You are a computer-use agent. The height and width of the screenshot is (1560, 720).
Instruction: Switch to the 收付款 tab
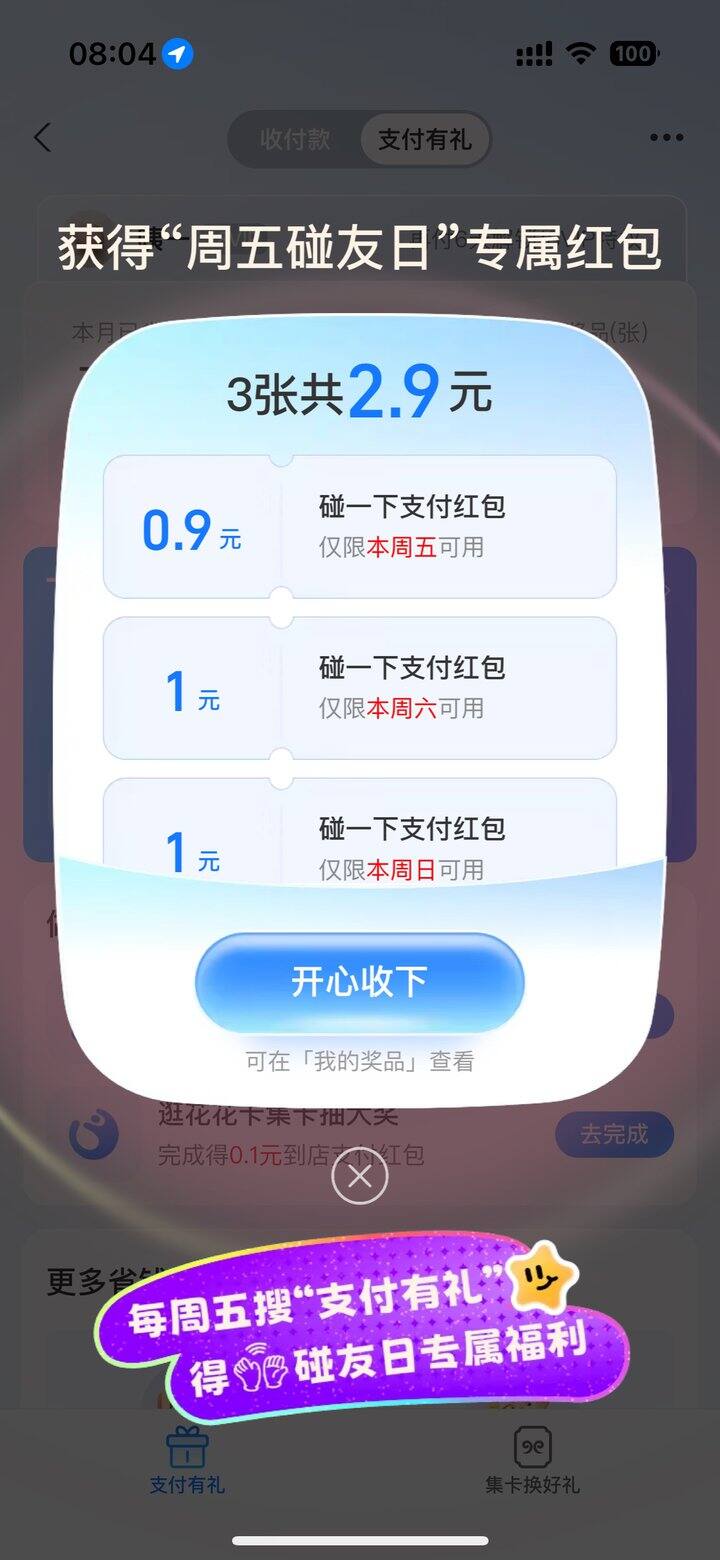point(294,139)
